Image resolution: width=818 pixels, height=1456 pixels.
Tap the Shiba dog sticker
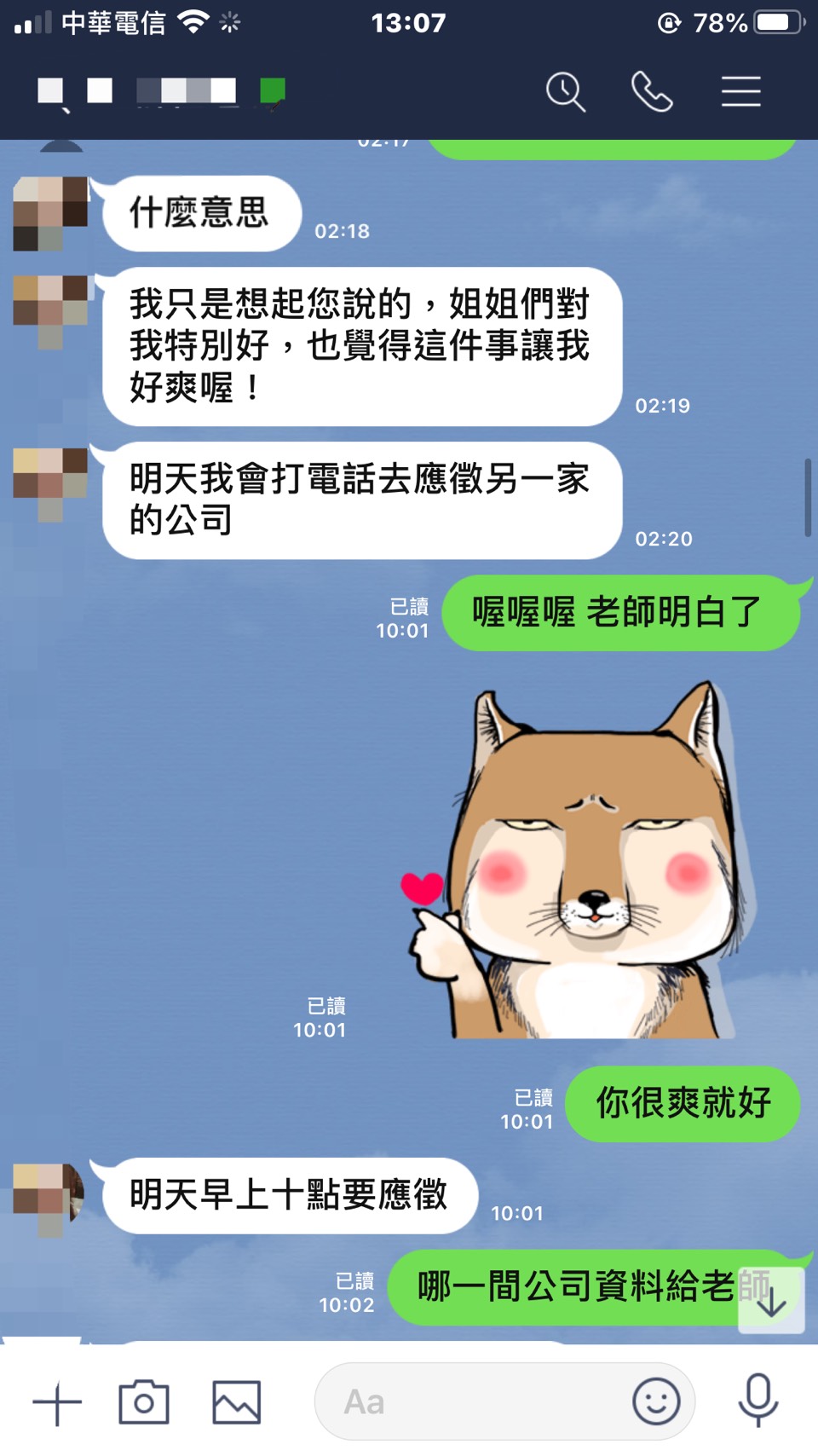579,861
